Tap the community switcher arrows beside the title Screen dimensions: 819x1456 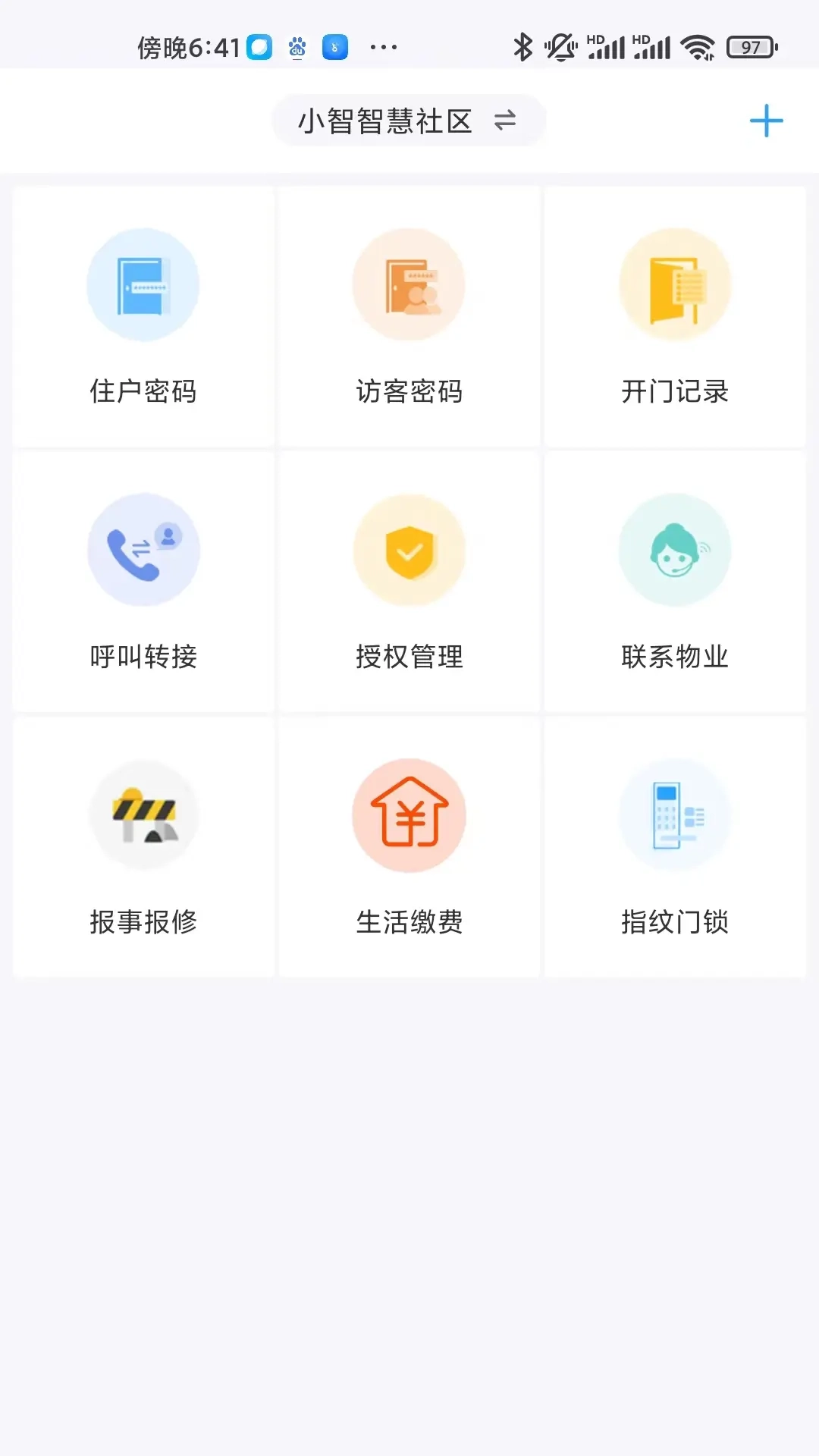coord(507,121)
